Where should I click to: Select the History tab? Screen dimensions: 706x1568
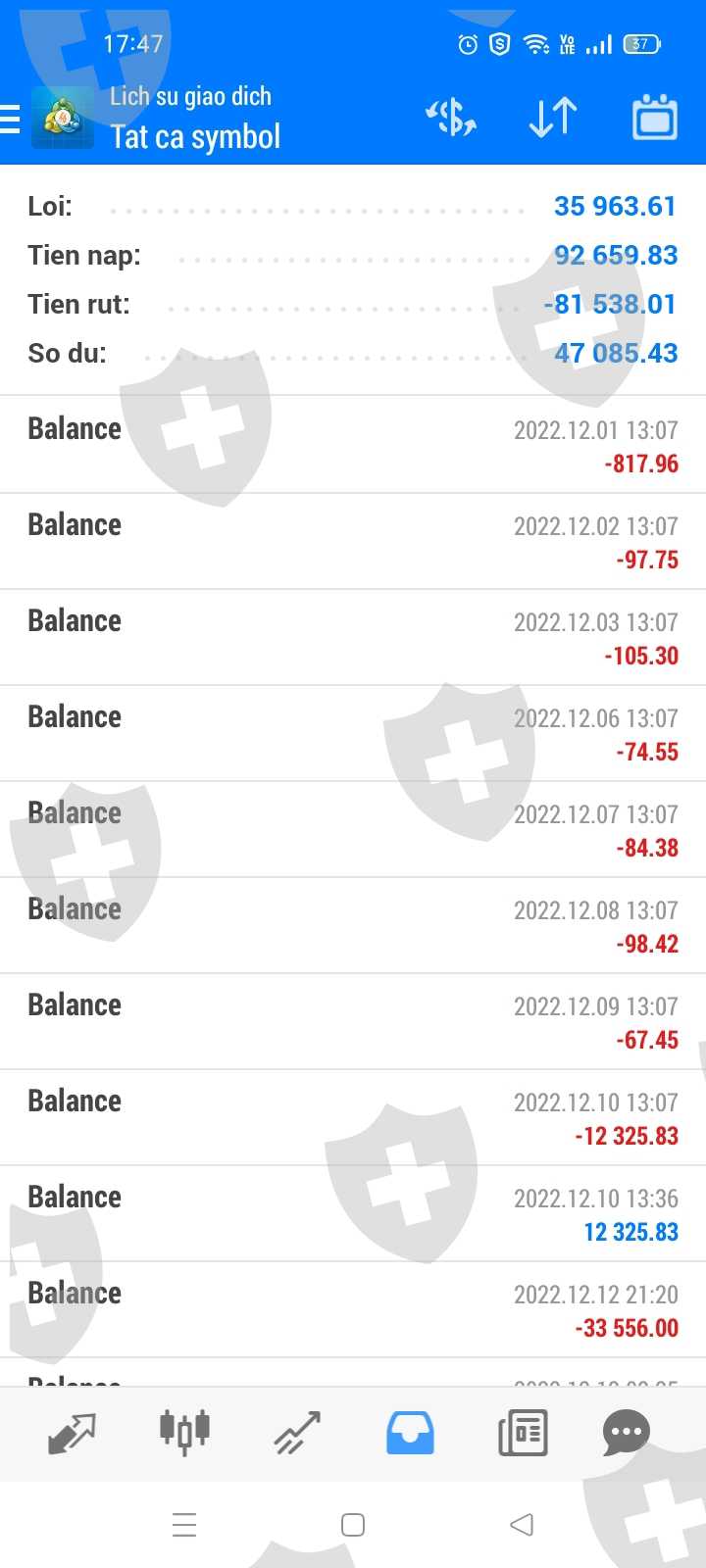coord(410,1433)
